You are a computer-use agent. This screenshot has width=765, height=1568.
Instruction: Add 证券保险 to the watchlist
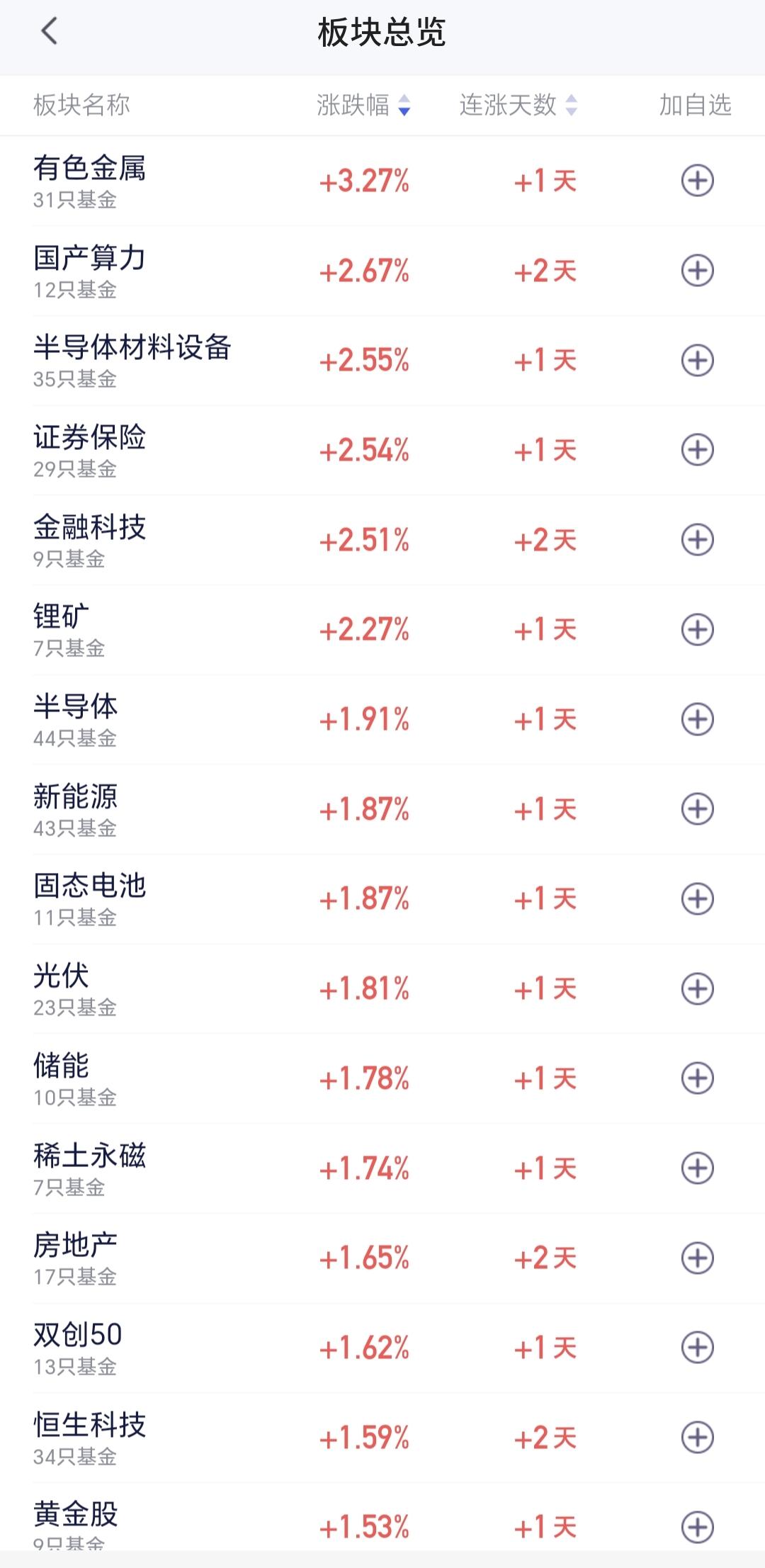point(697,450)
